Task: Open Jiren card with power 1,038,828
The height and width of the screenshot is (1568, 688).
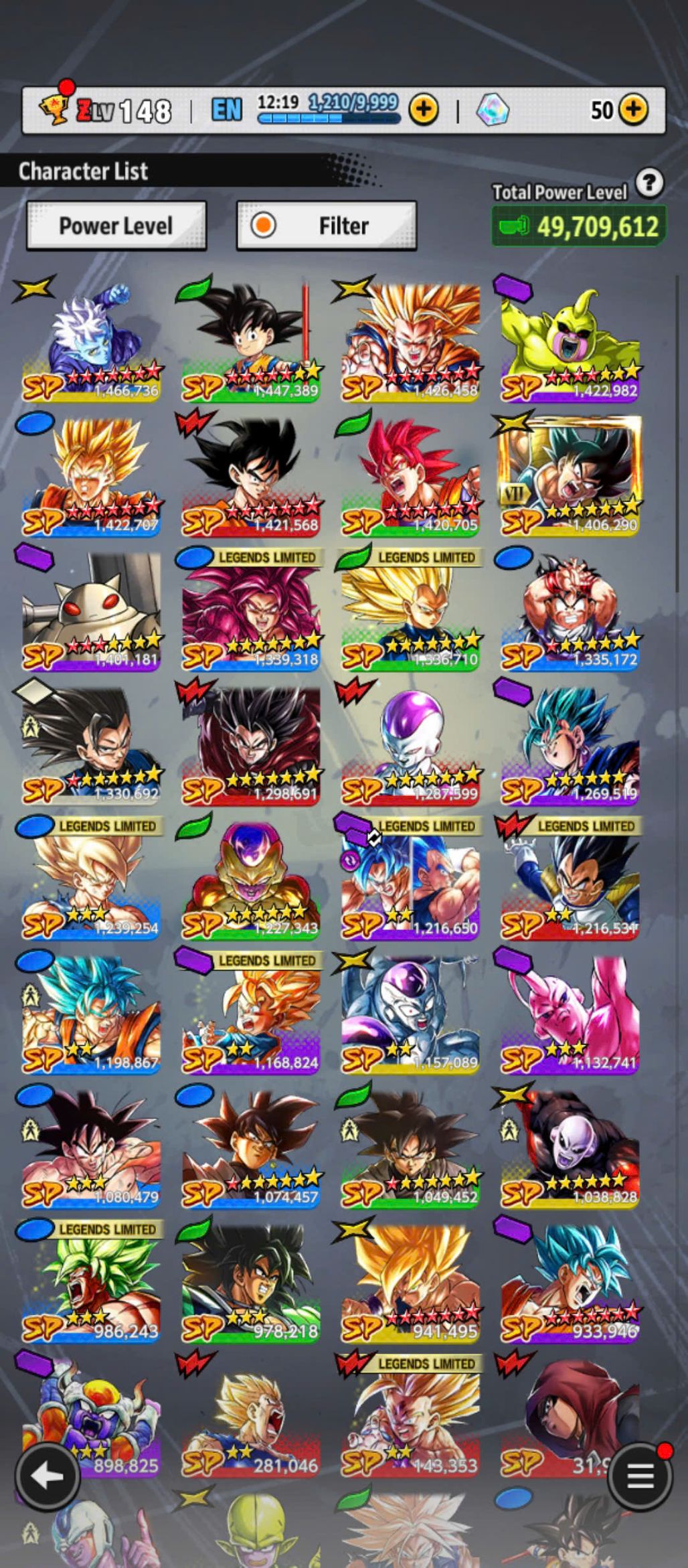Action: click(570, 1149)
